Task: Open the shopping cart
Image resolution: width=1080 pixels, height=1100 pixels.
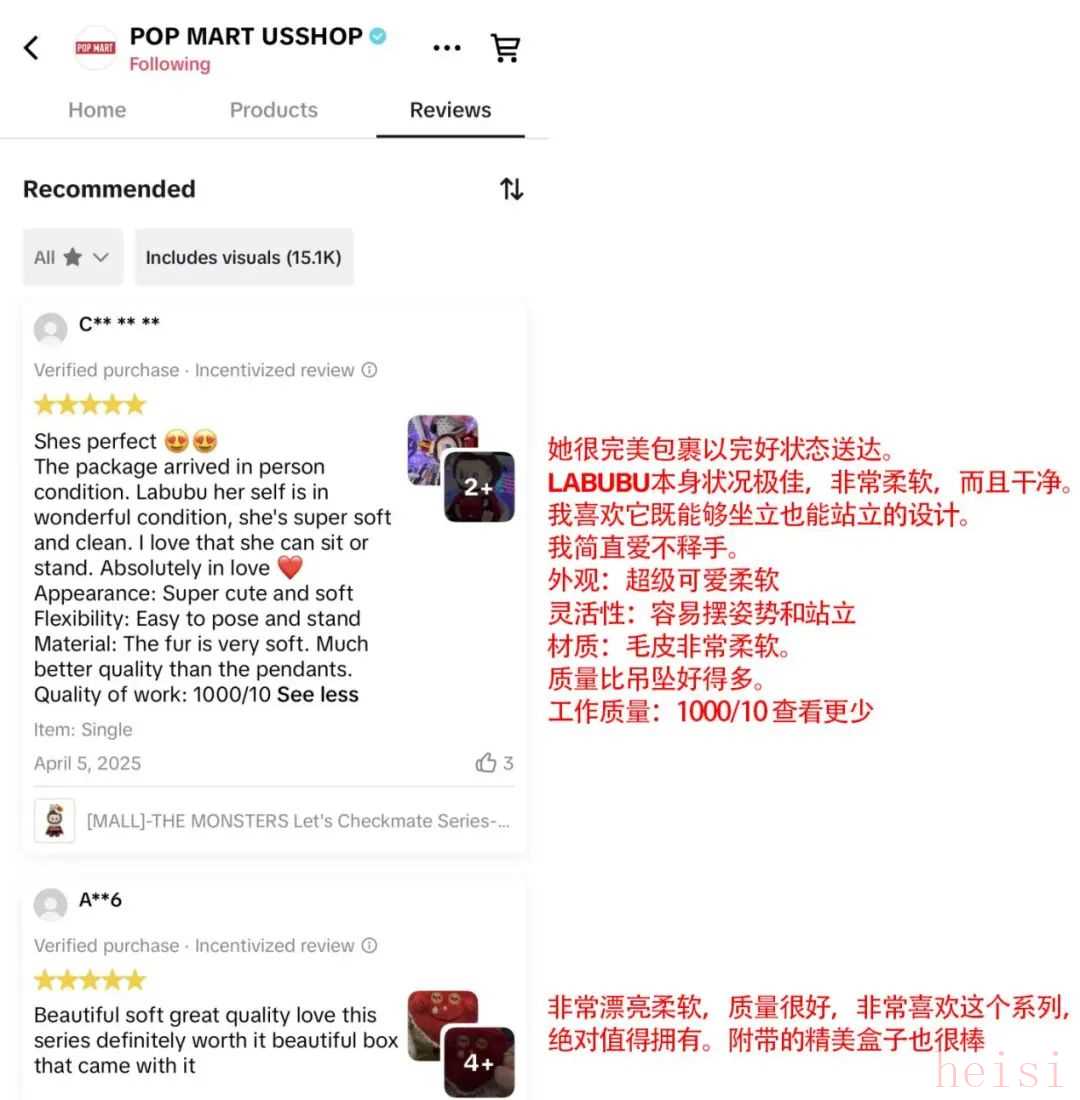Action: [x=505, y=47]
